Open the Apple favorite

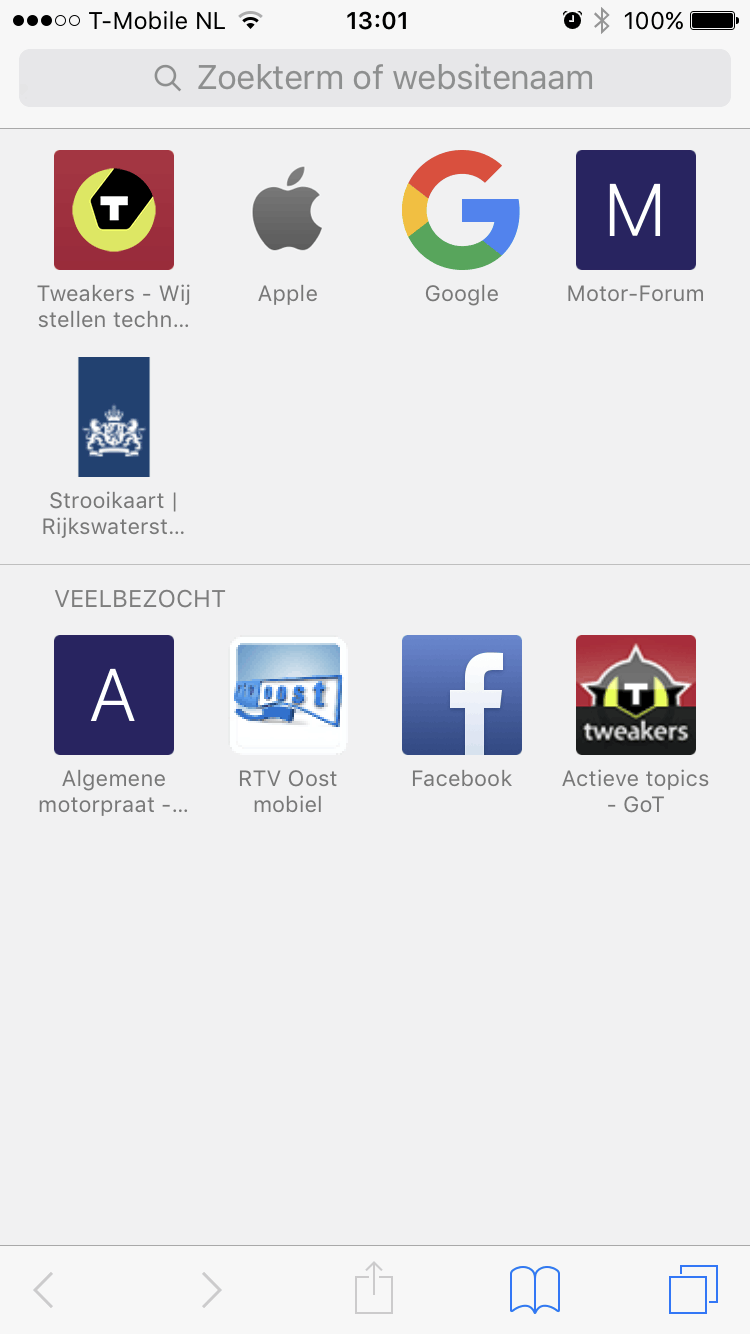[x=288, y=210]
